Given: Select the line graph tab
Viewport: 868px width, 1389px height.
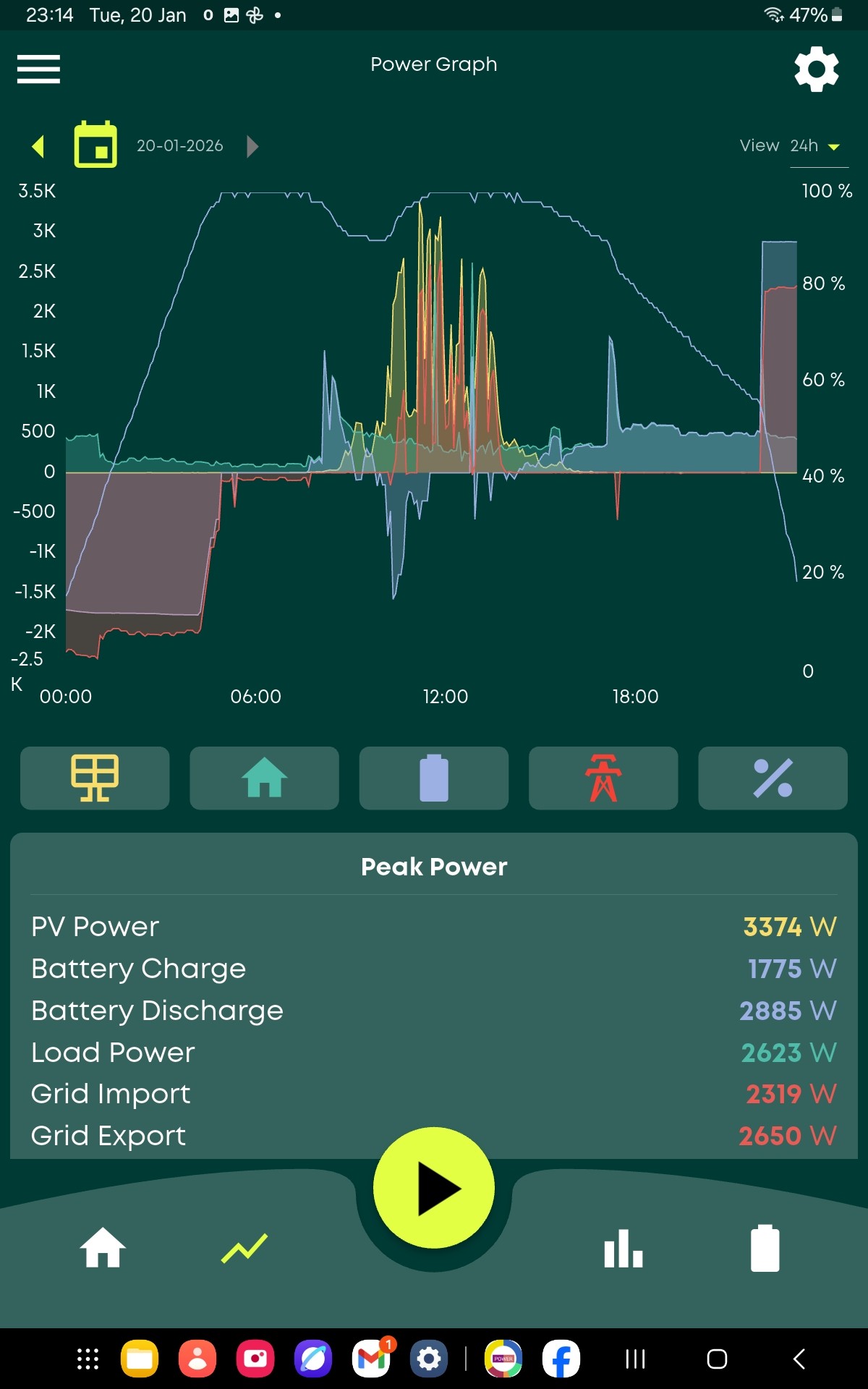Looking at the screenshot, I should click(244, 1249).
